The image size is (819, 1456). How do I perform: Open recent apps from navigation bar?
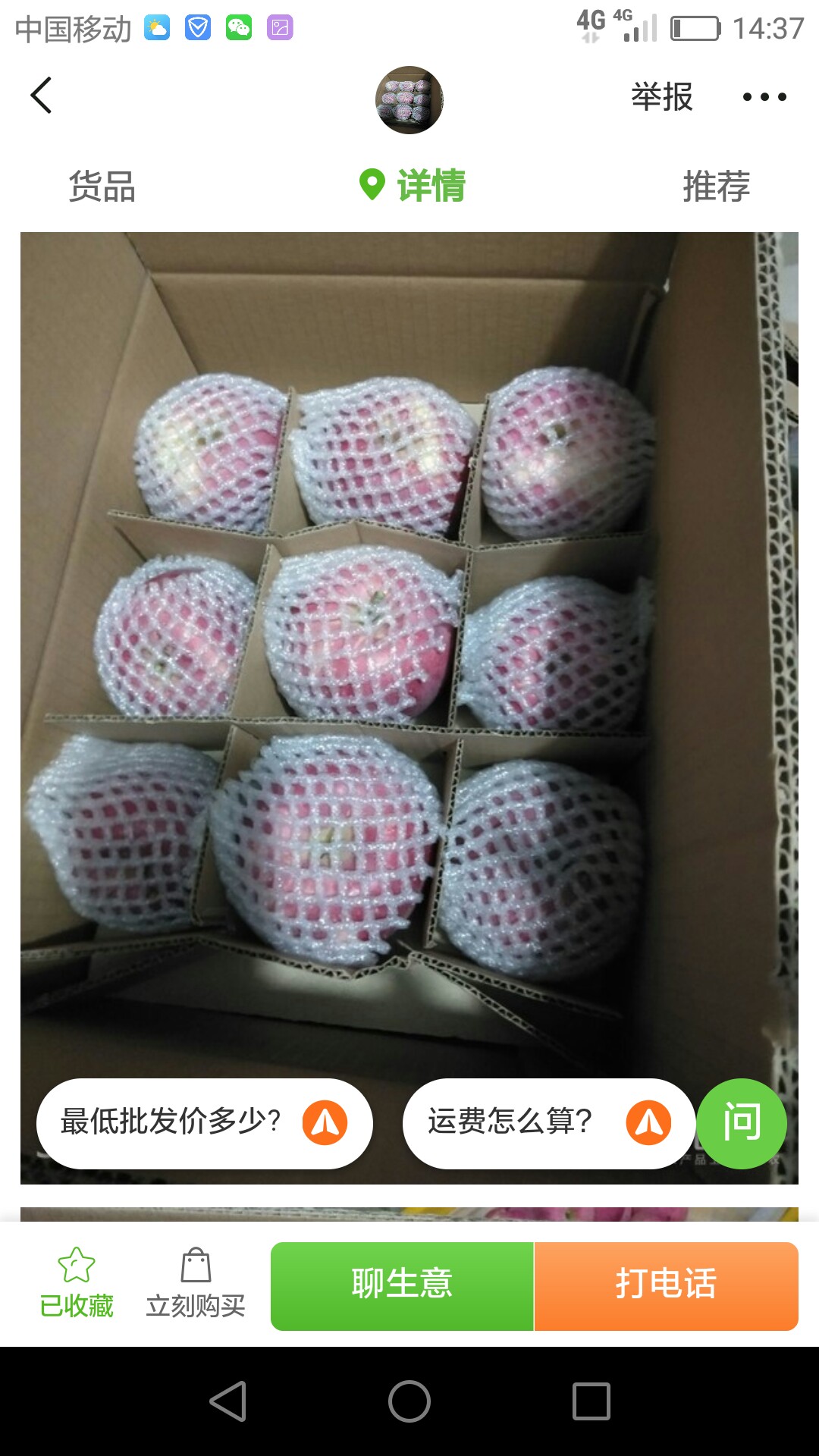pyautogui.click(x=591, y=1401)
